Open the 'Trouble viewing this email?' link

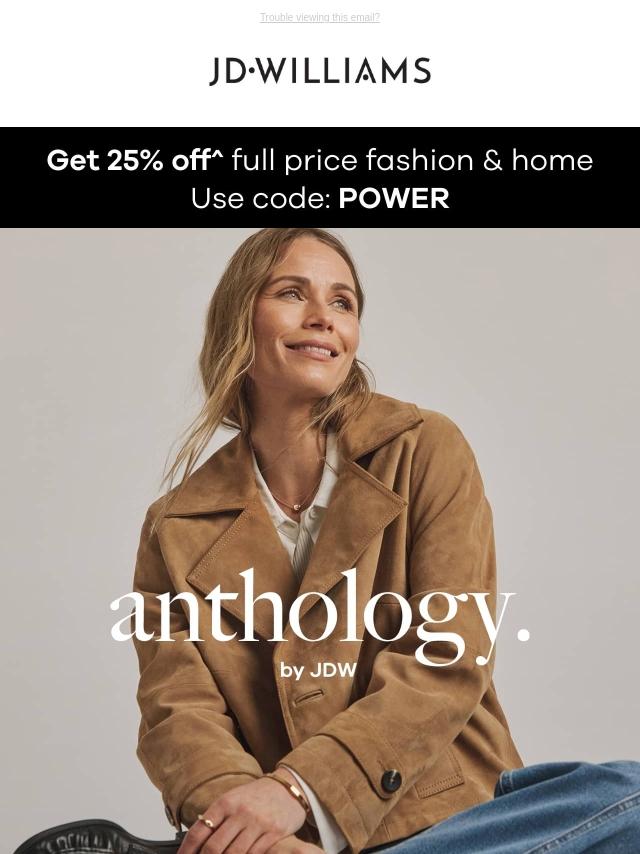319,17
